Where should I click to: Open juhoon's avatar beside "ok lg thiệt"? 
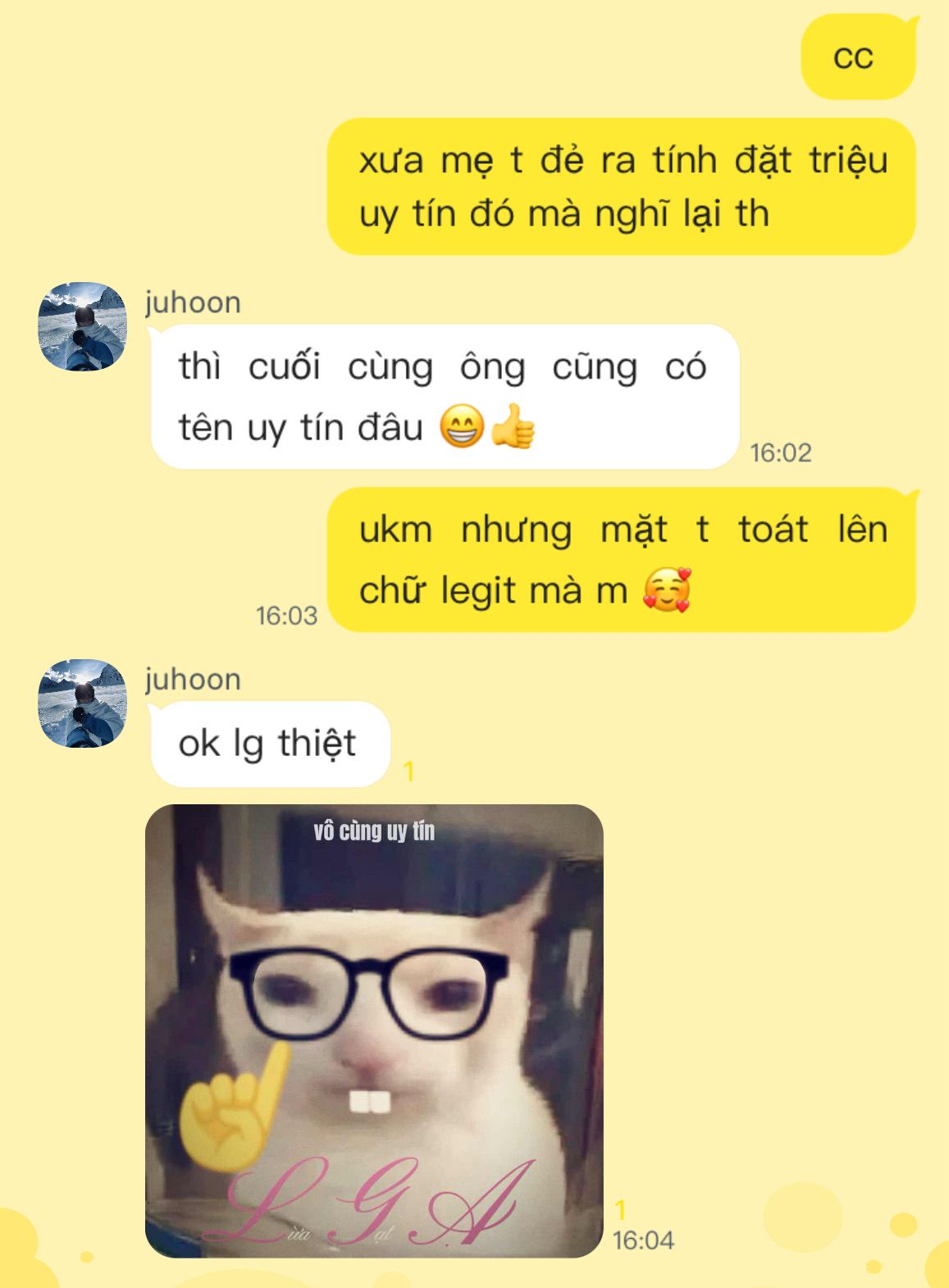(x=83, y=703)
